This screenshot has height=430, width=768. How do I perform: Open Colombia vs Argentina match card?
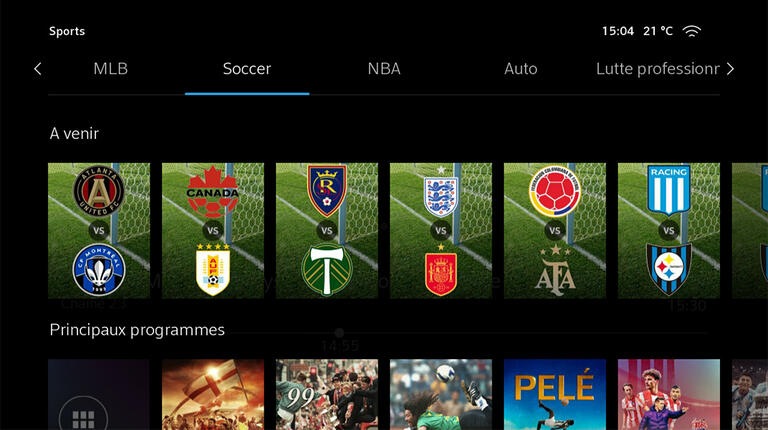click(x=555, y=230)
